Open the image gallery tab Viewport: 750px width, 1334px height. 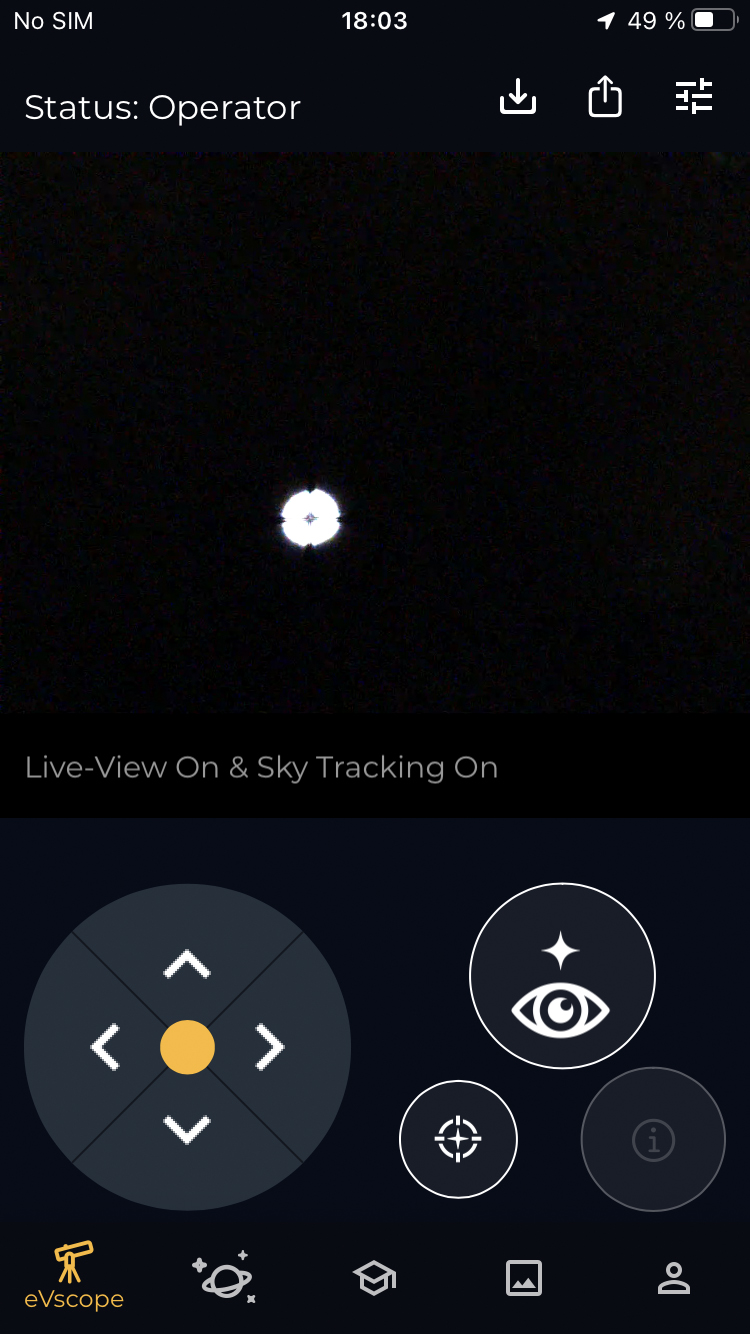point(524,1277)
